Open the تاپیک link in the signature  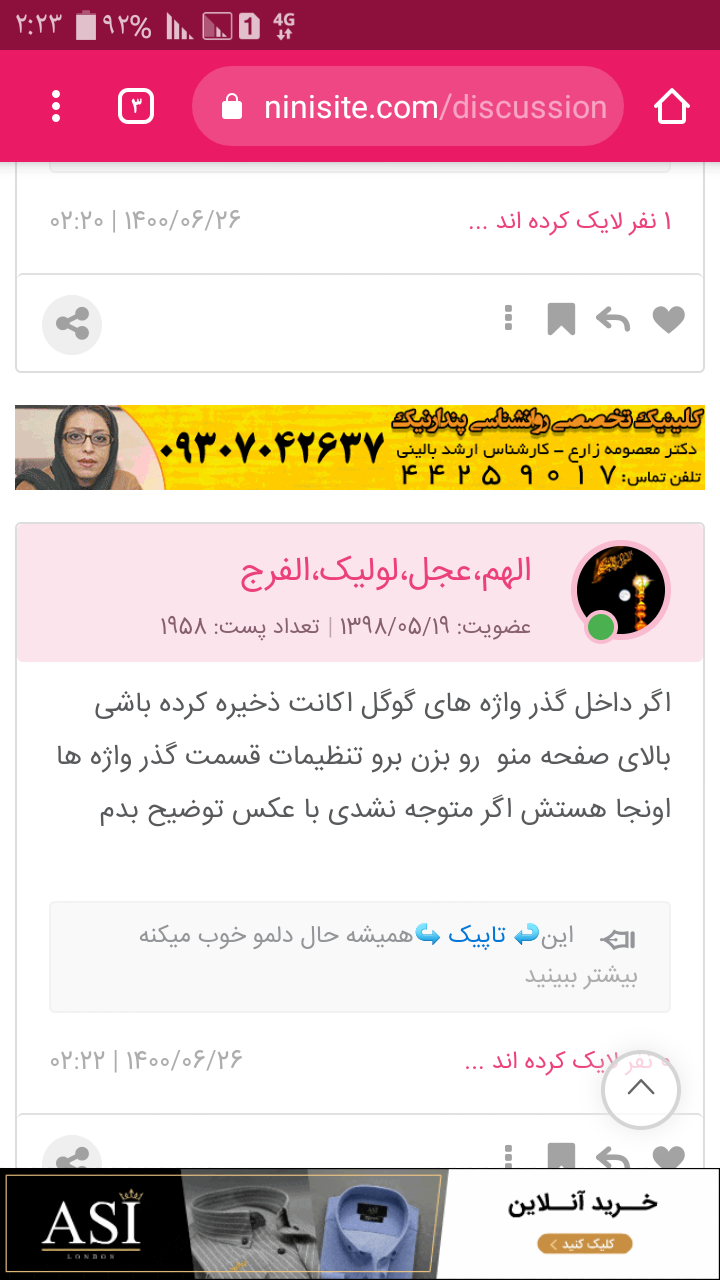[x=477, y=936]
